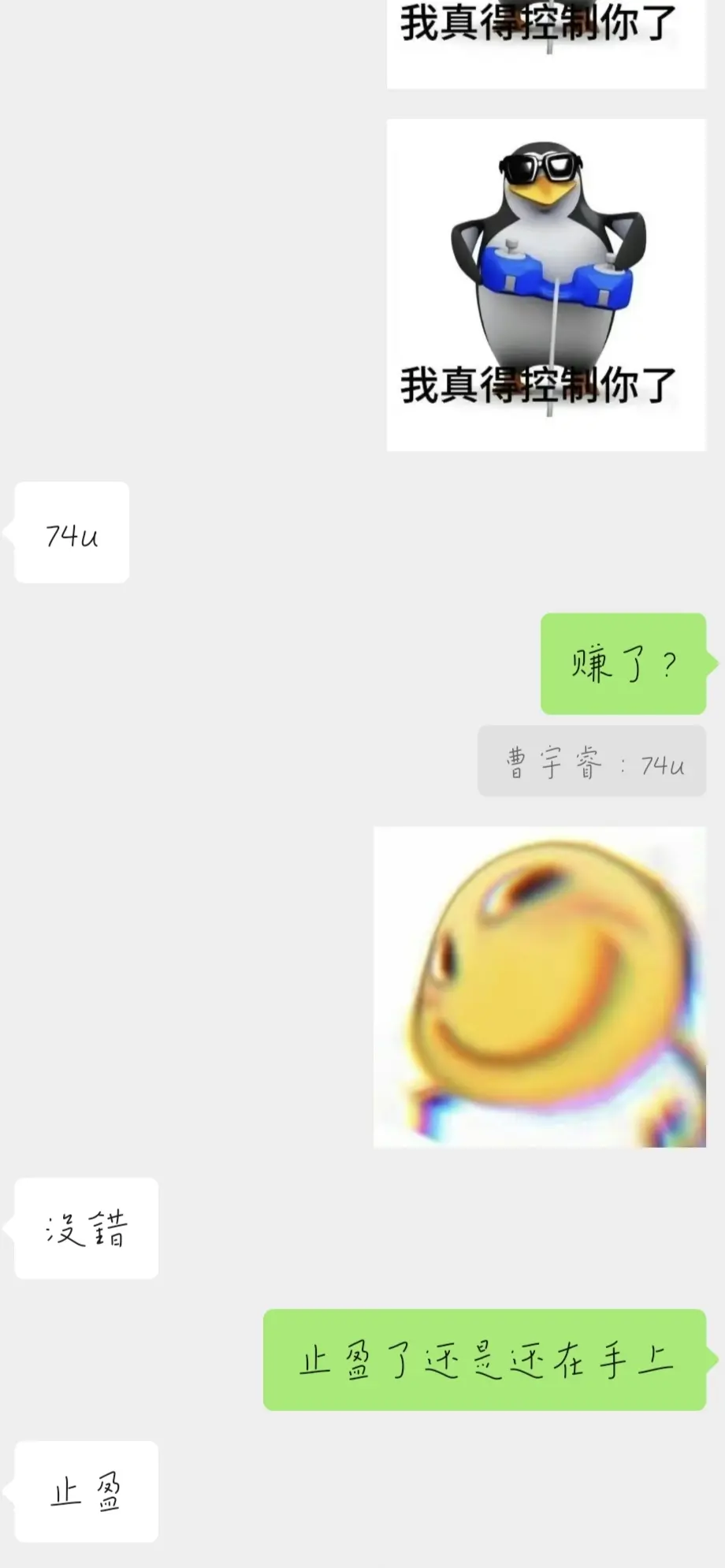
Task: Open the penguin meme sticker
Action: (x=545, y=284)
